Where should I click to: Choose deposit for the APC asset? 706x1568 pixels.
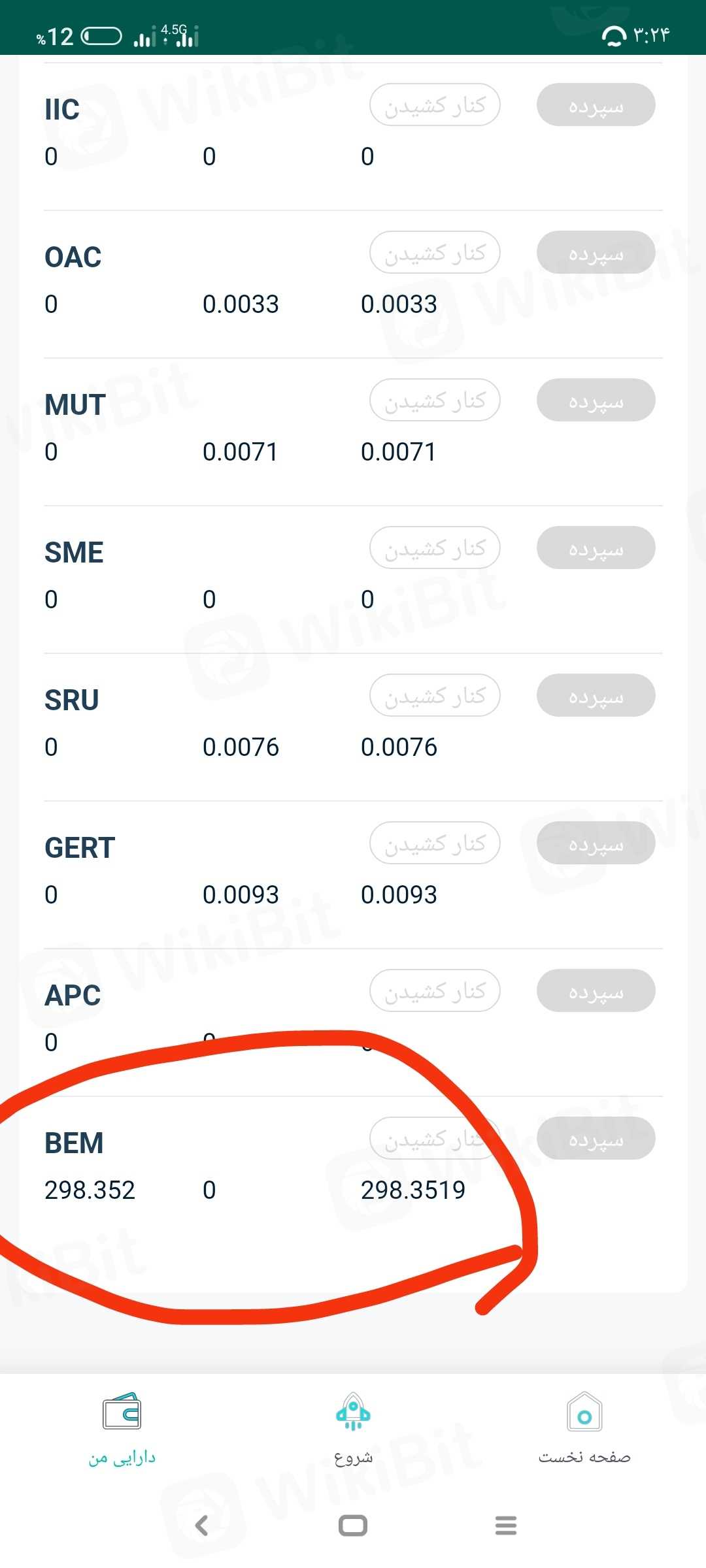click(x=596, y=990)
